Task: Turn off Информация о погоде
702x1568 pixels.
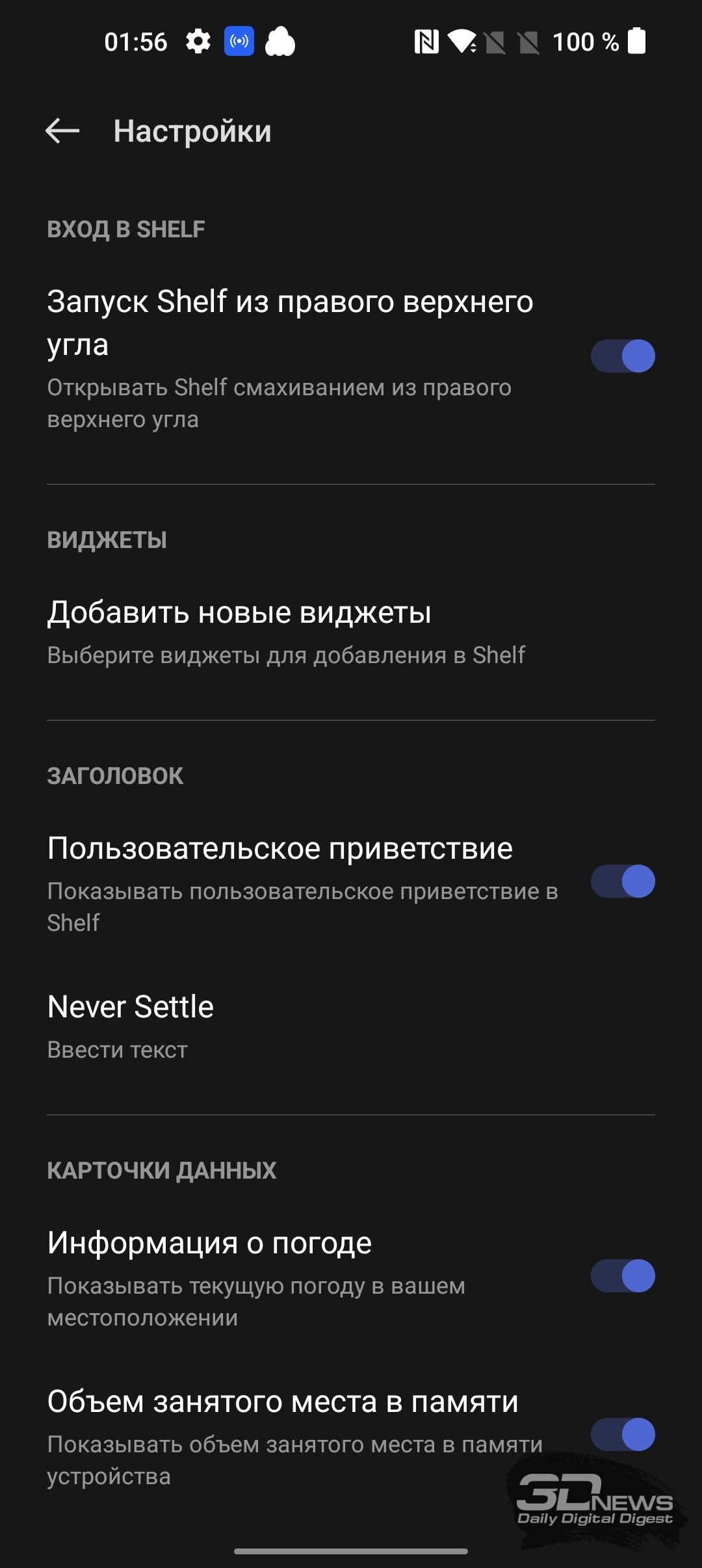Action: (622, 1275)
